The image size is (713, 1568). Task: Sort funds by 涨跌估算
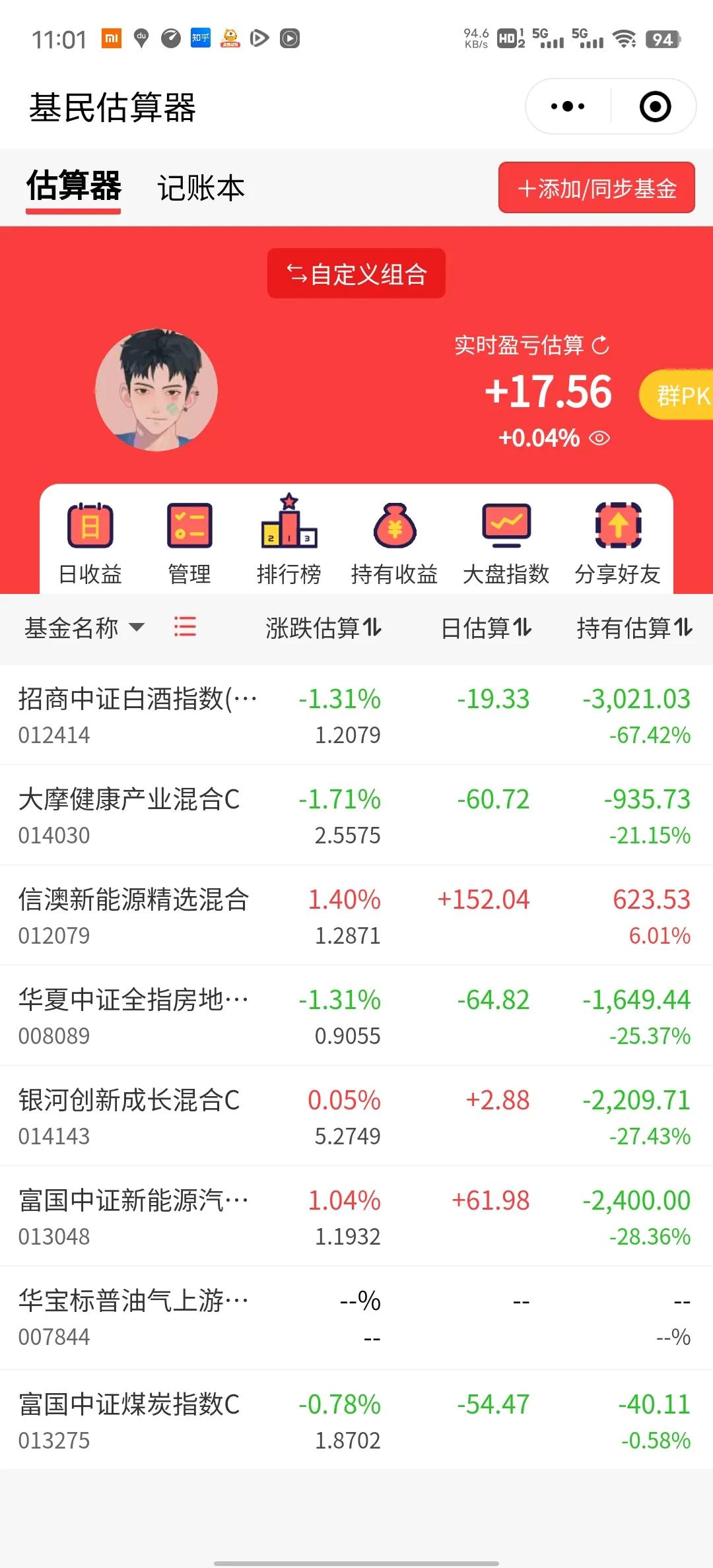(x=323, y=628)
